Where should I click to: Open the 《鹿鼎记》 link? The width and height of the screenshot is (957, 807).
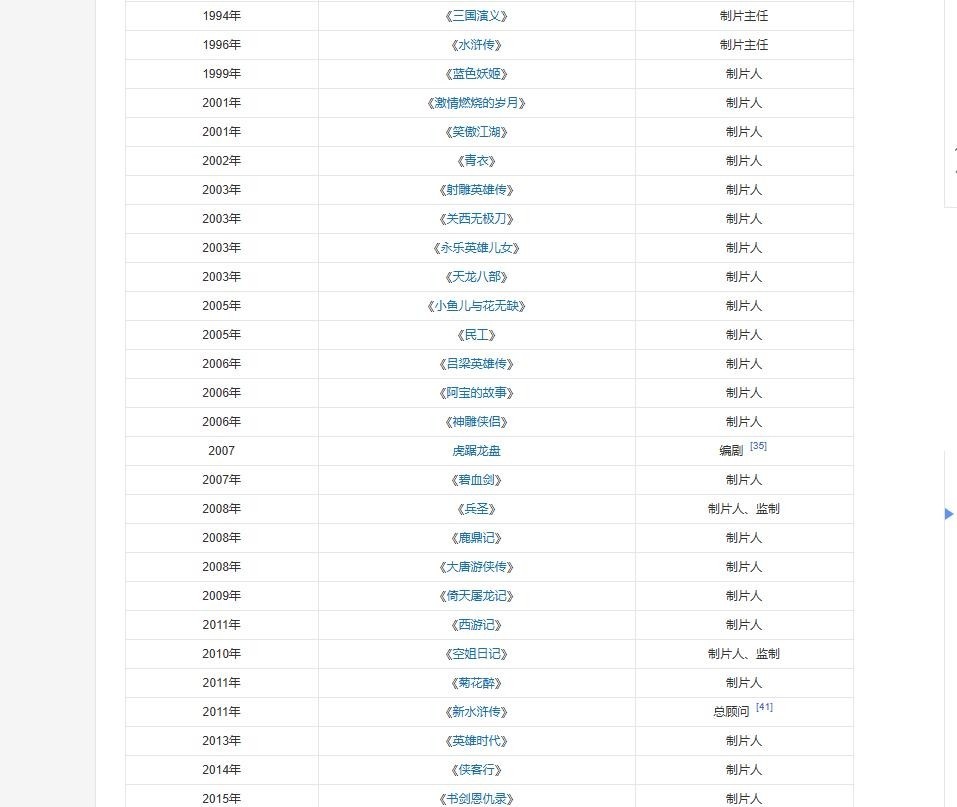(x=476, y=538)
